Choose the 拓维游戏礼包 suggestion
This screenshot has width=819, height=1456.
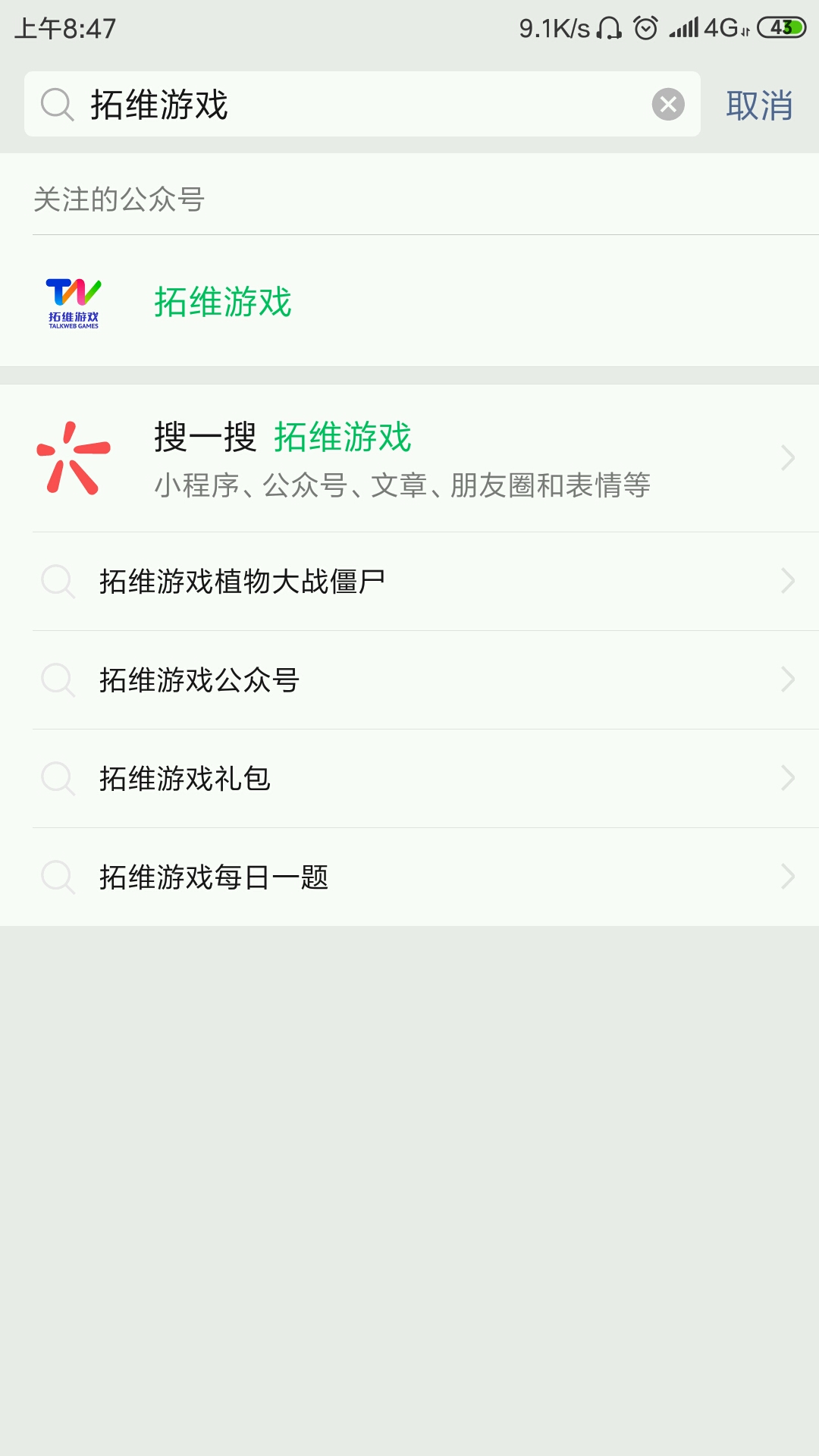pos(409,779)
